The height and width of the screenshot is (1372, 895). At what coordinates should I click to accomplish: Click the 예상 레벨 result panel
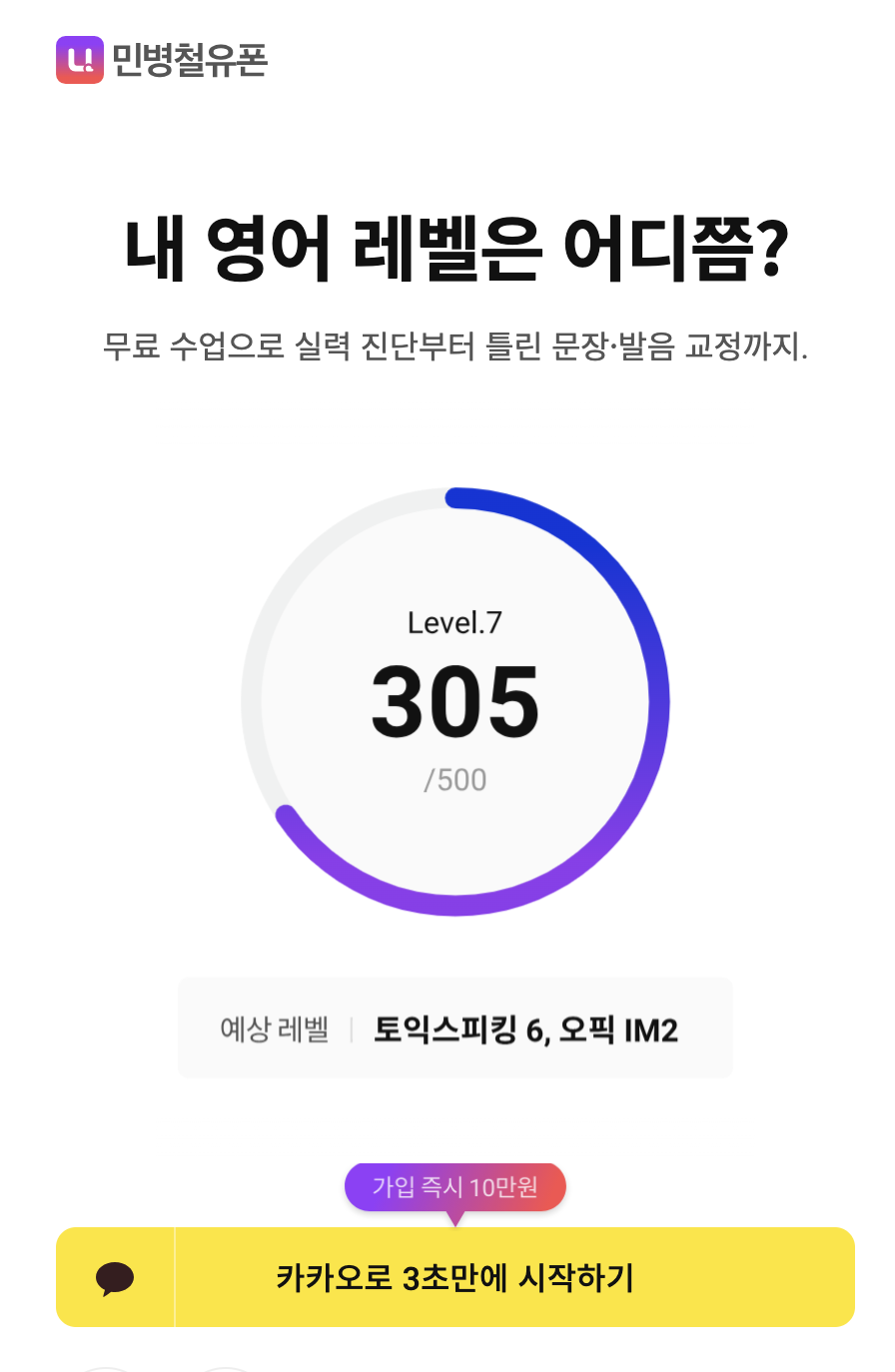coord(455,1027)
